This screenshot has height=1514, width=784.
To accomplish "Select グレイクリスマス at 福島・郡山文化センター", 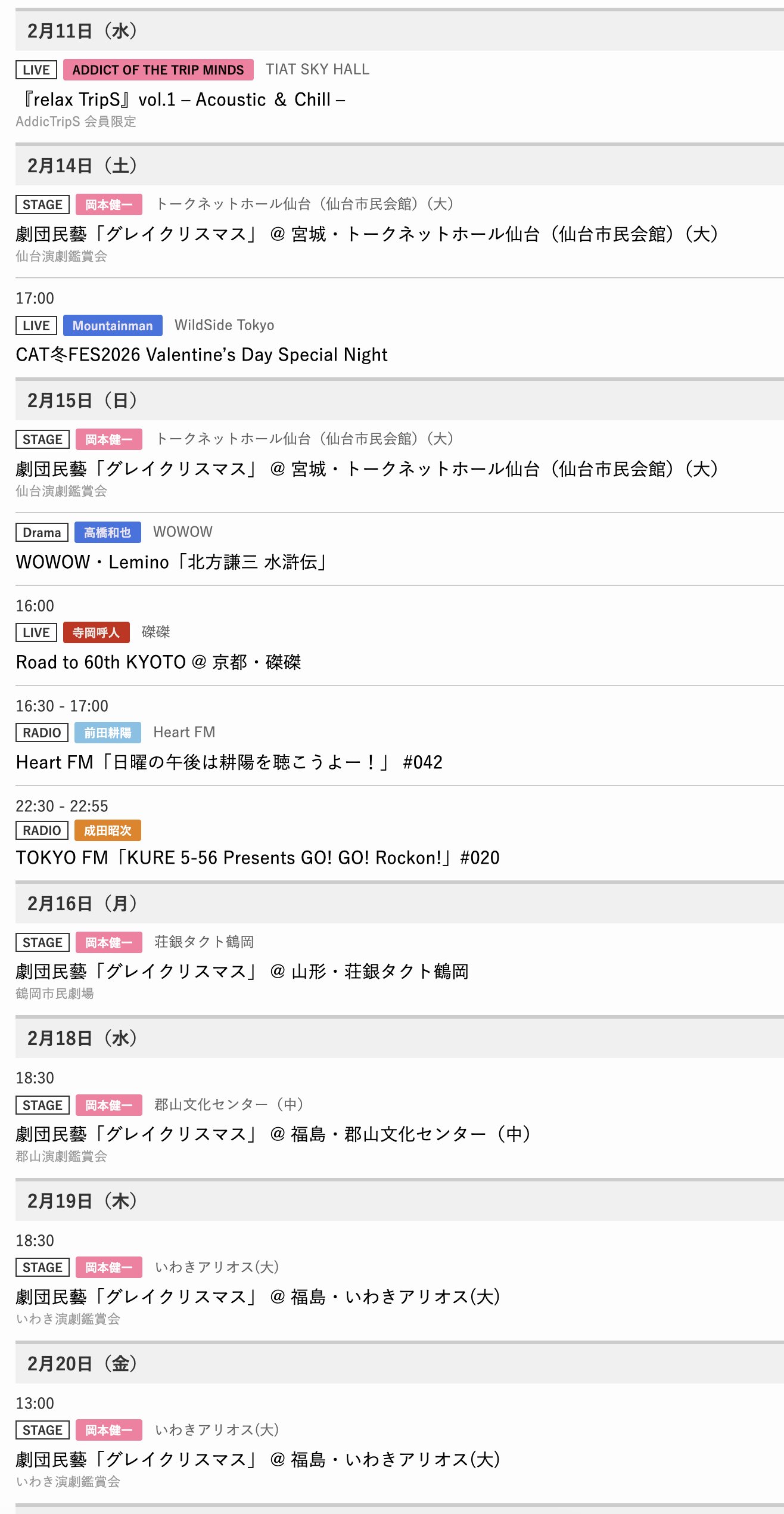I will [273, 1134].
